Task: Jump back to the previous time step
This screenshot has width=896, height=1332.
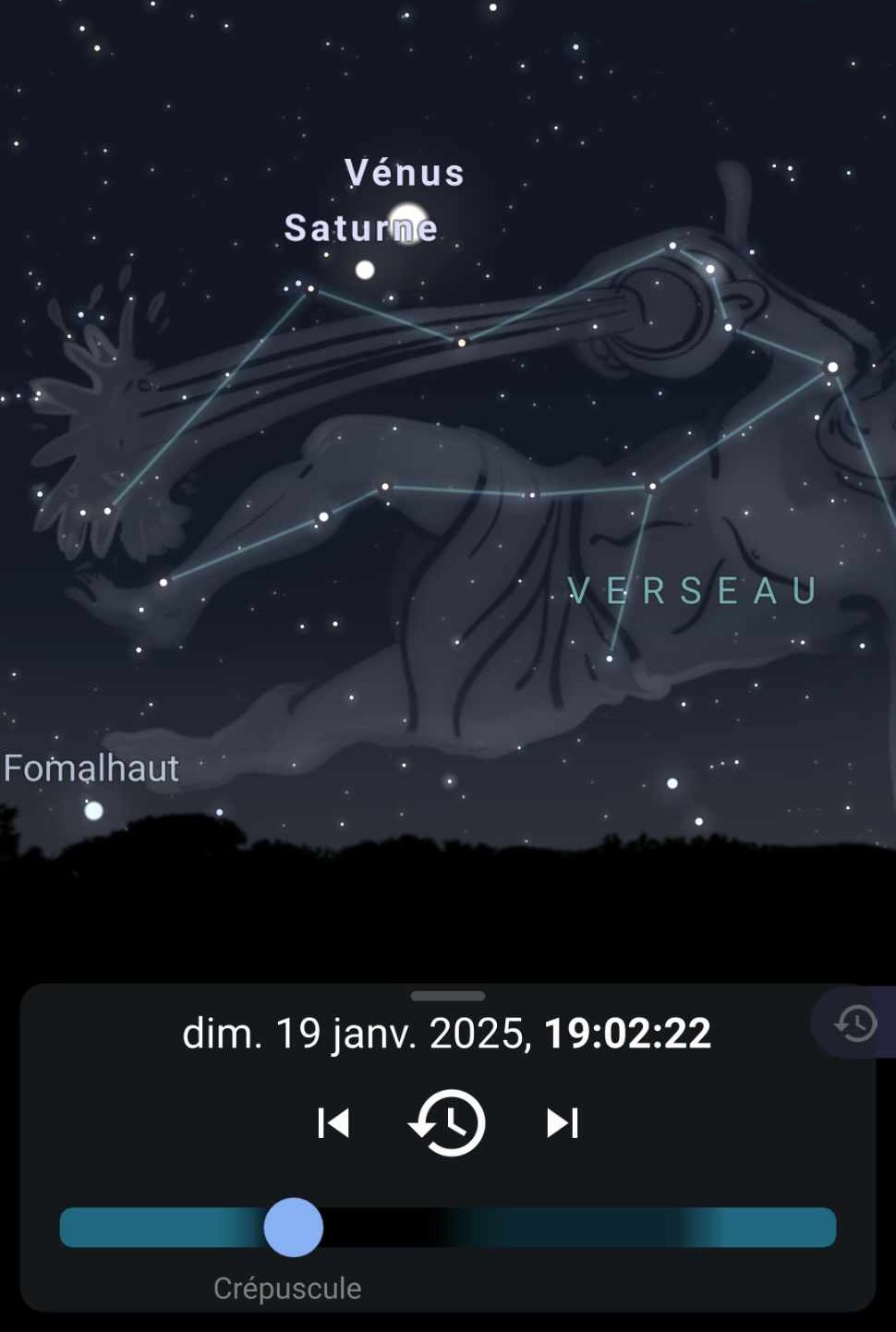Action: click(x=333, y=1123)
